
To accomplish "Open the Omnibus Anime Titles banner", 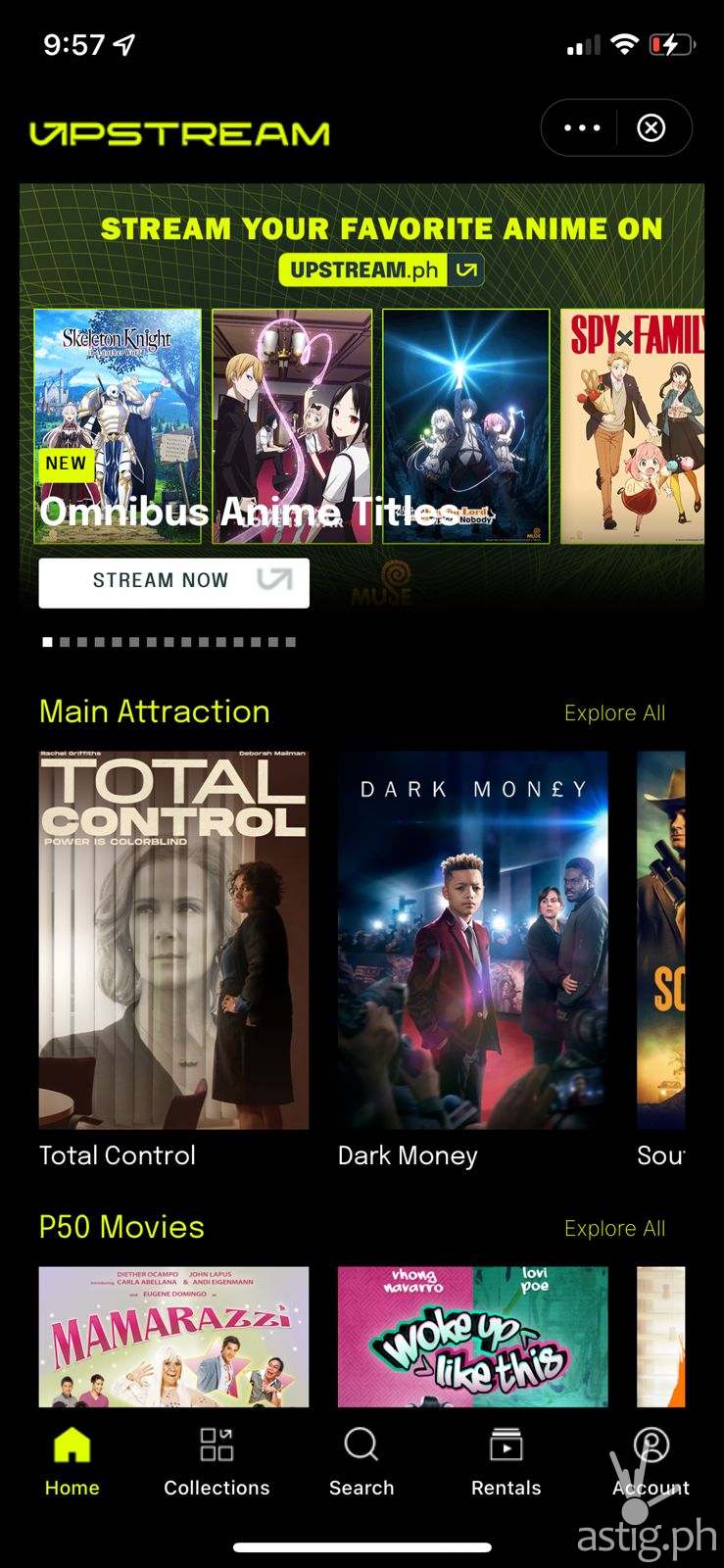I will click(362, 412).
